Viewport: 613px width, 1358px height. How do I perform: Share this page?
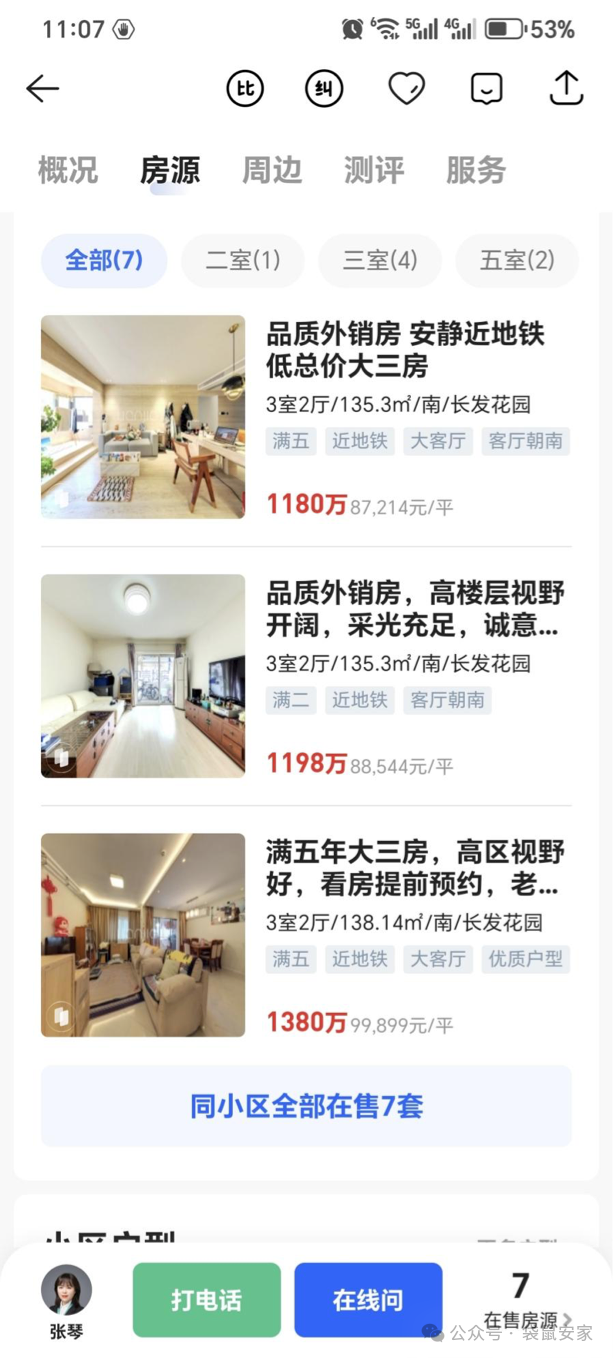566,88
